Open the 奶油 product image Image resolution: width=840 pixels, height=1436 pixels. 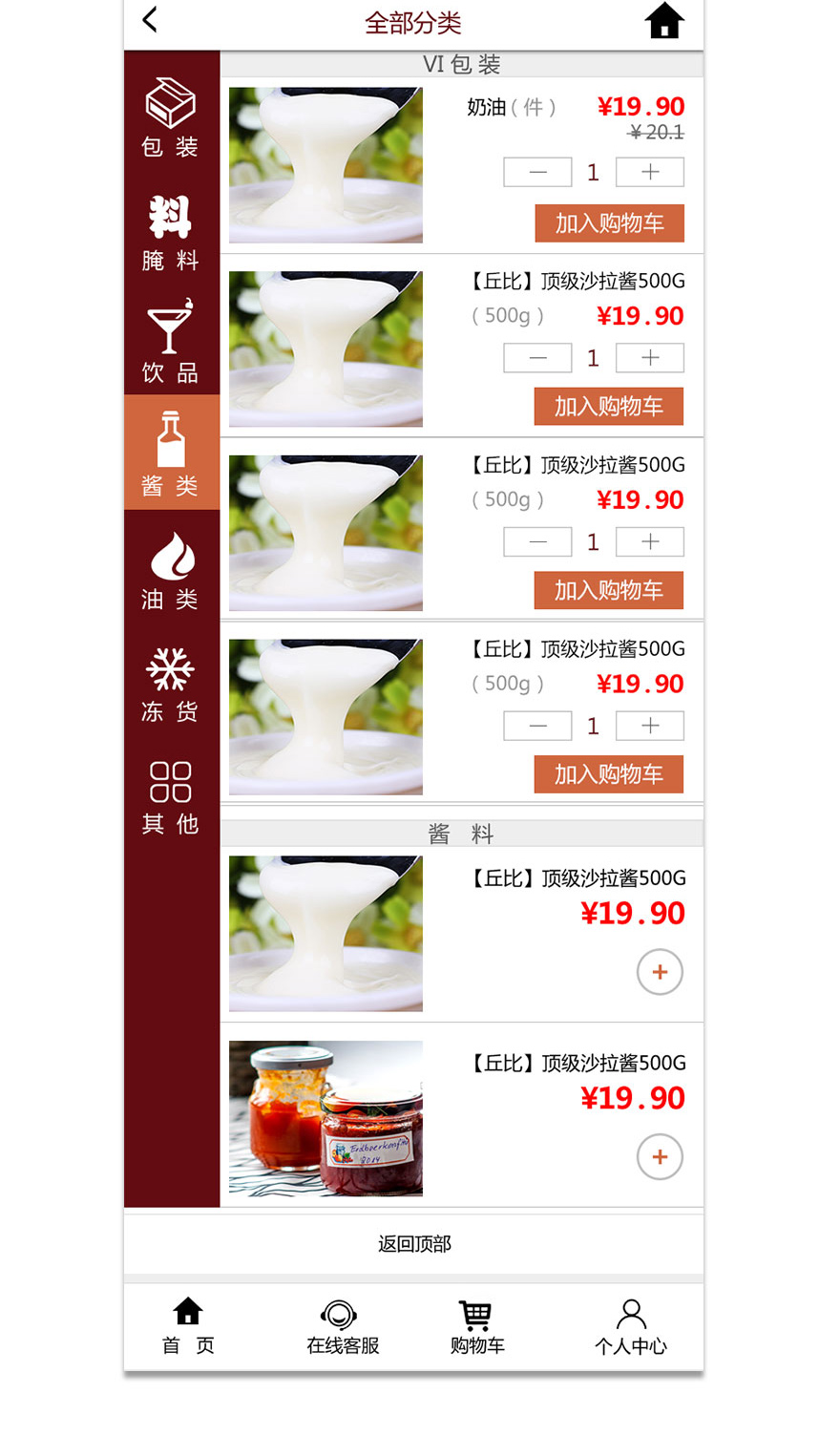pyautogui.click(x=325, y=164)
